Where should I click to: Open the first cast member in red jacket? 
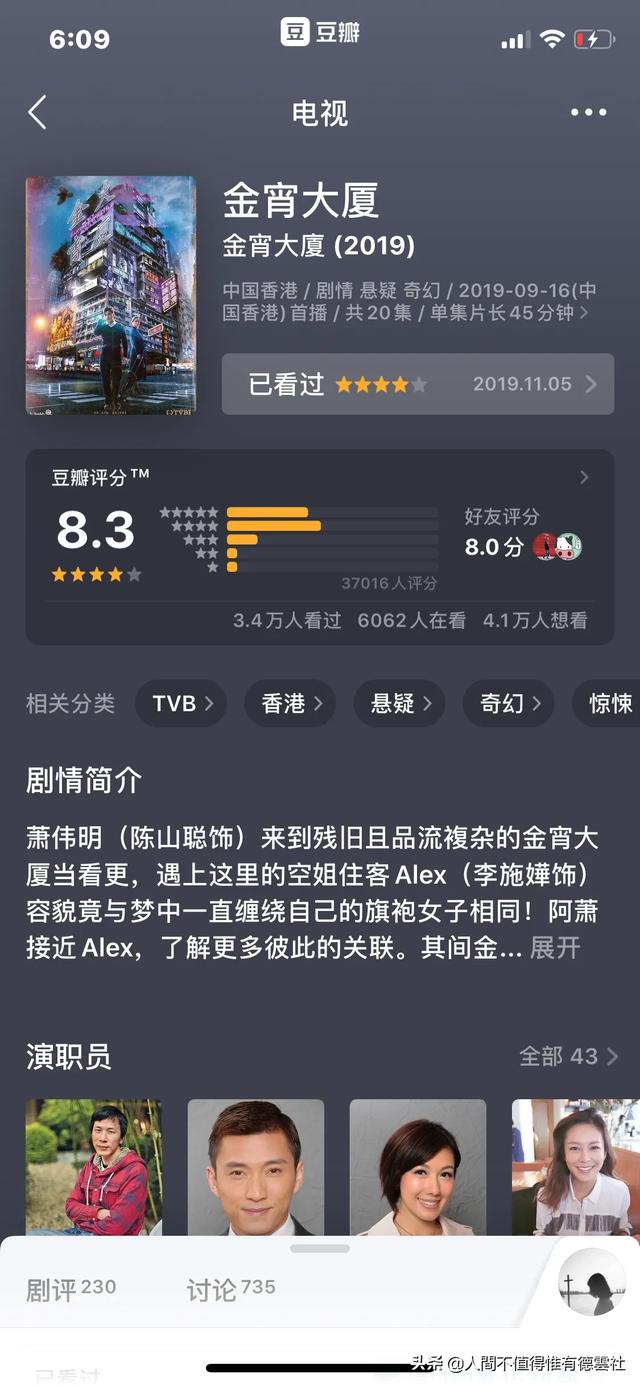(94, 1167)
